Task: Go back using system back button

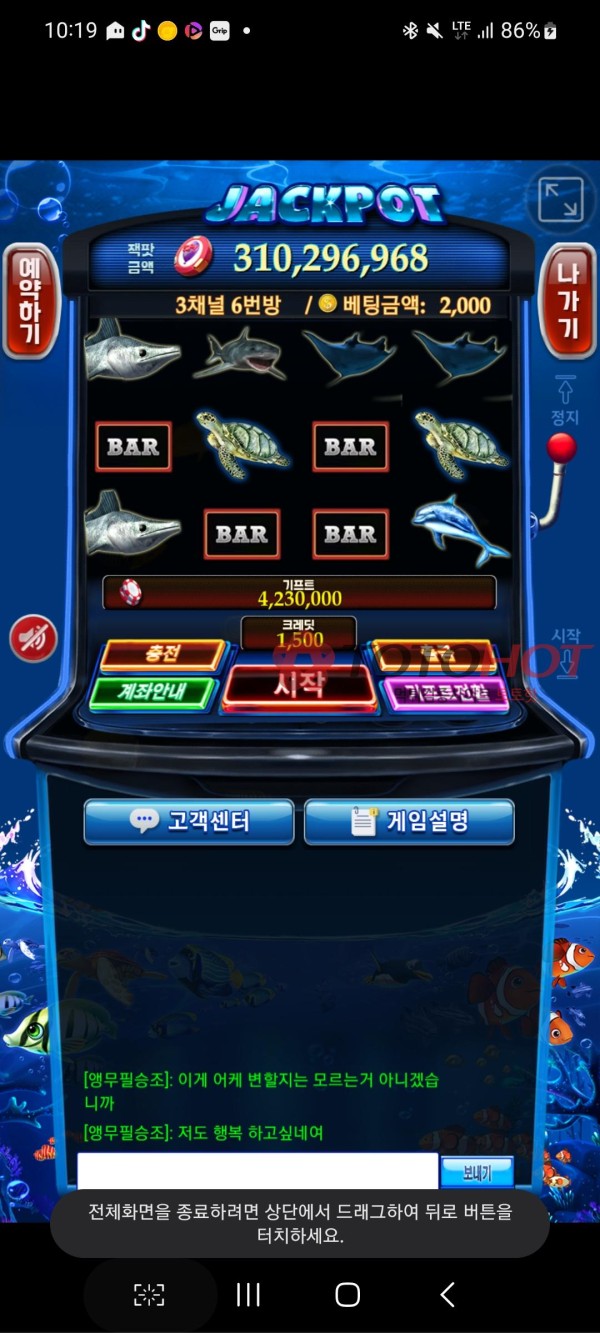Action: [447, 1295]
